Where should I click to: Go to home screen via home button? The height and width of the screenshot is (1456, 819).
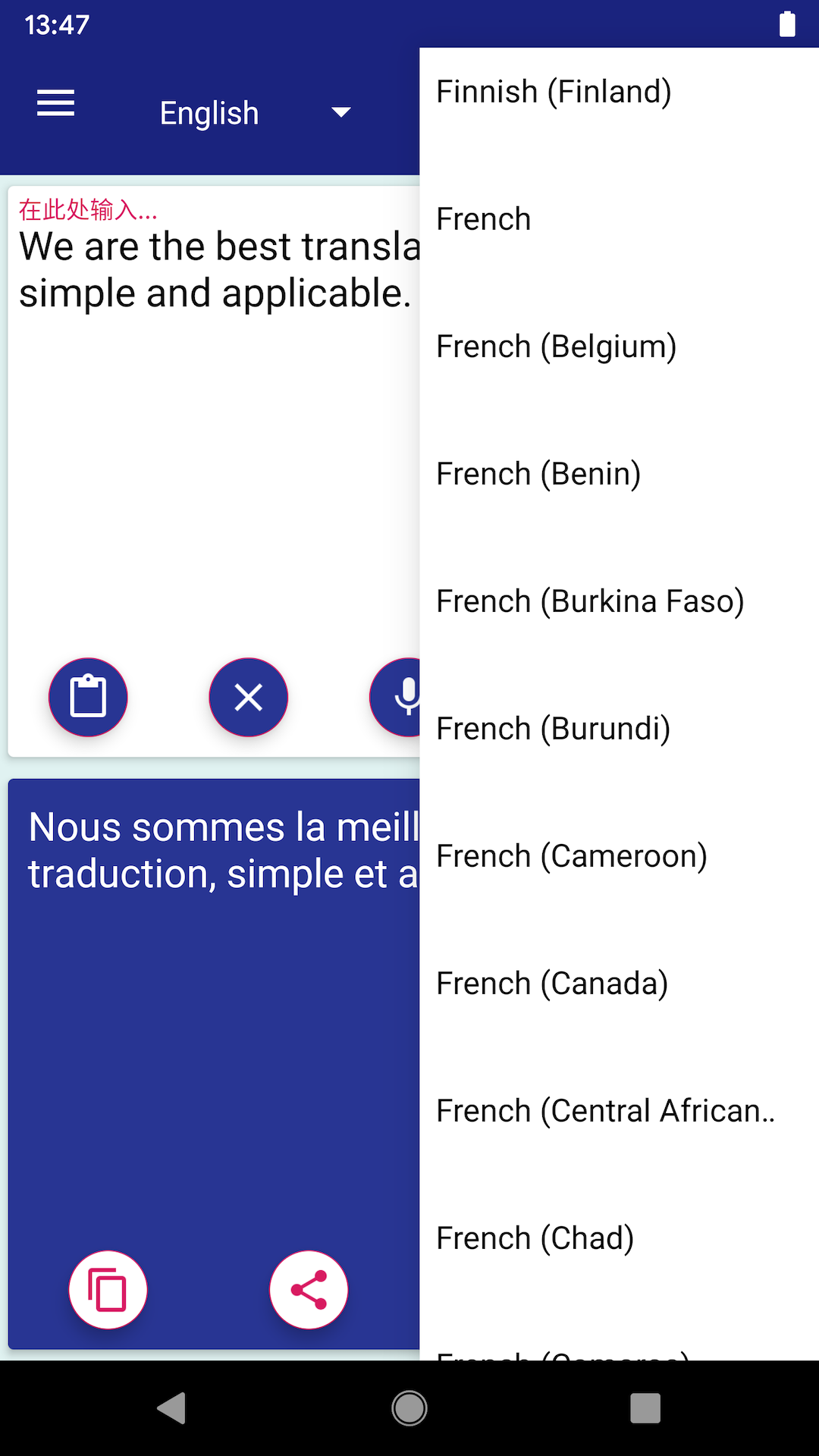[x=409, y=1408]
